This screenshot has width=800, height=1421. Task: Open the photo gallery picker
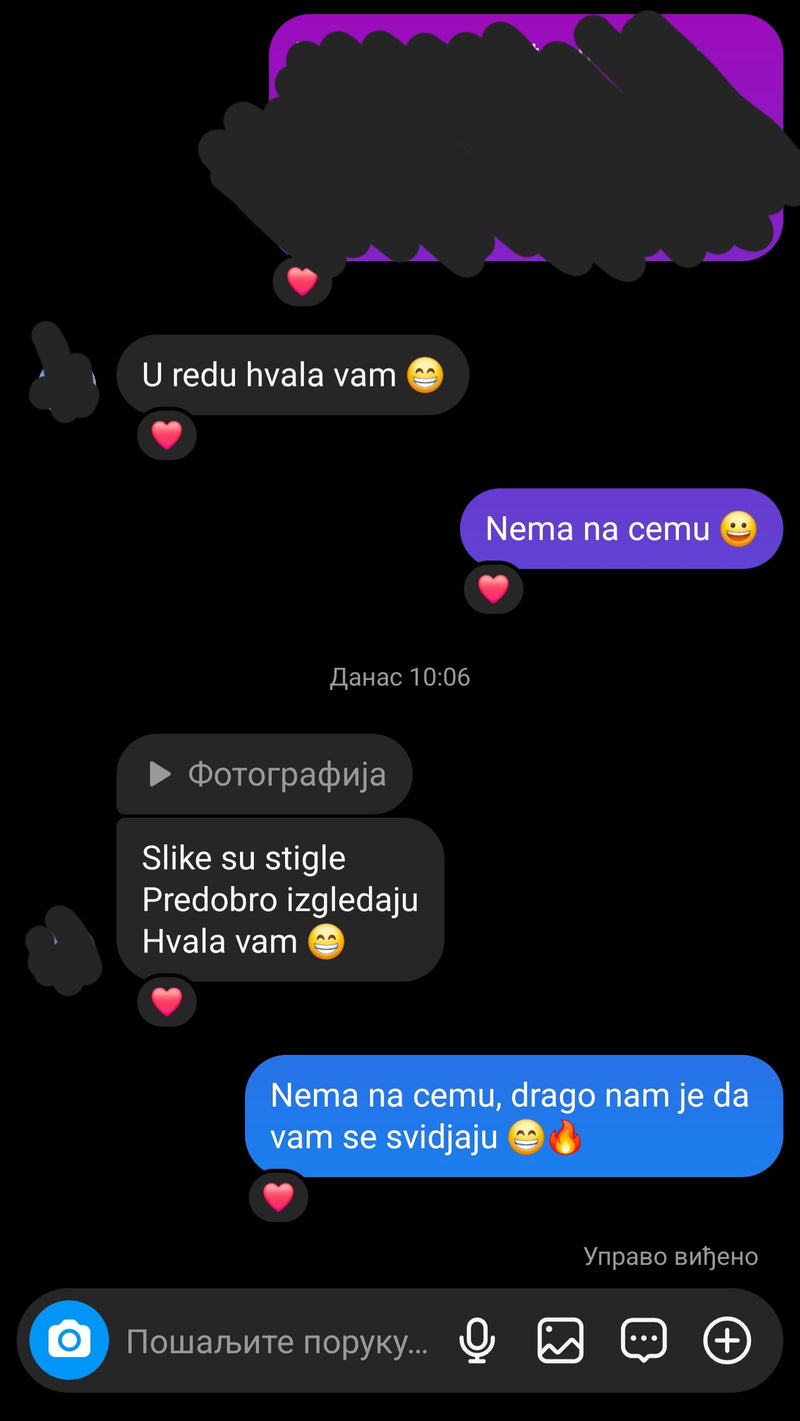point(560,1340)
